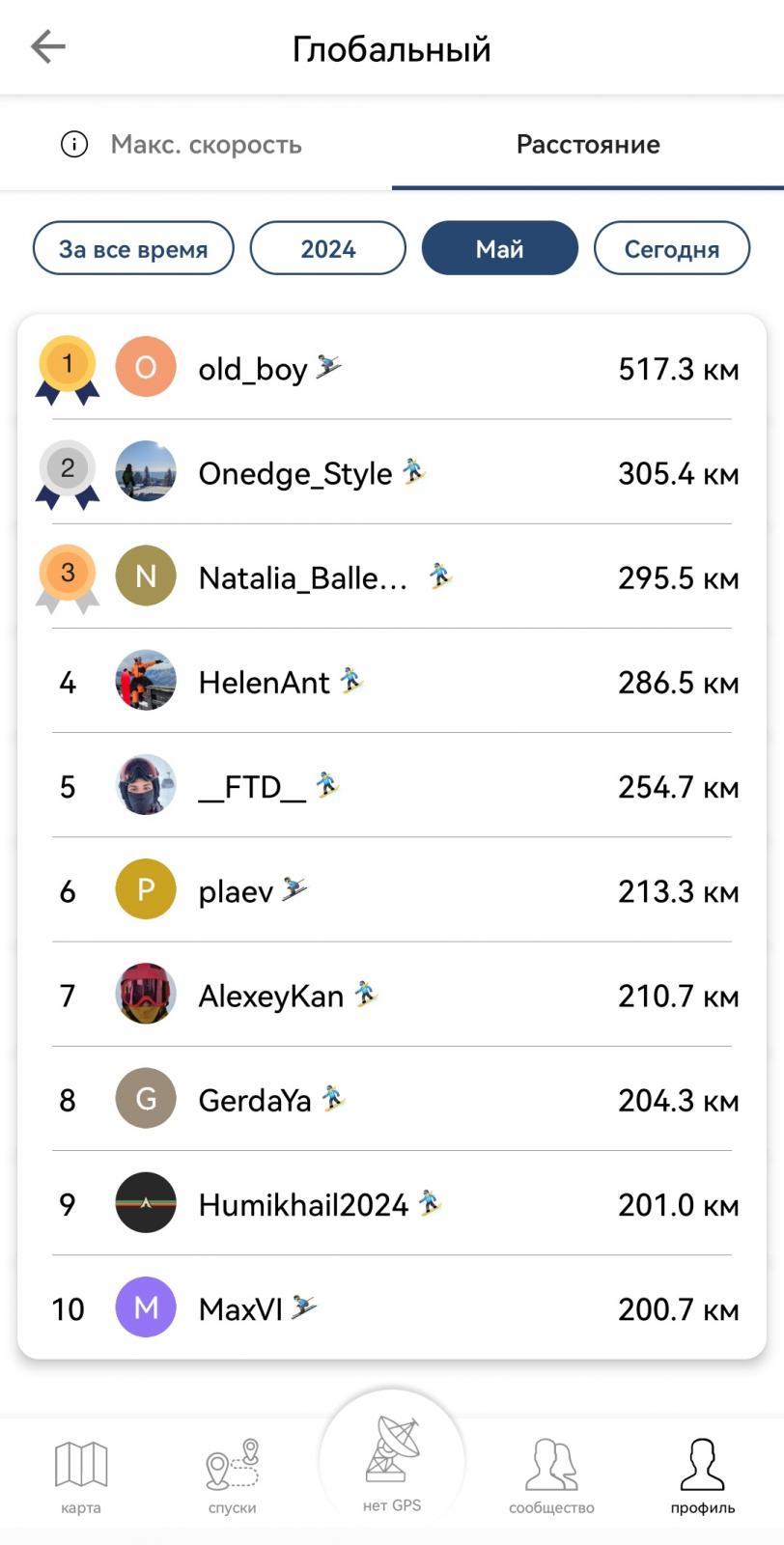Choose the 2024 filter chip
Screen dimensions: 784x1545
(328, 248)
